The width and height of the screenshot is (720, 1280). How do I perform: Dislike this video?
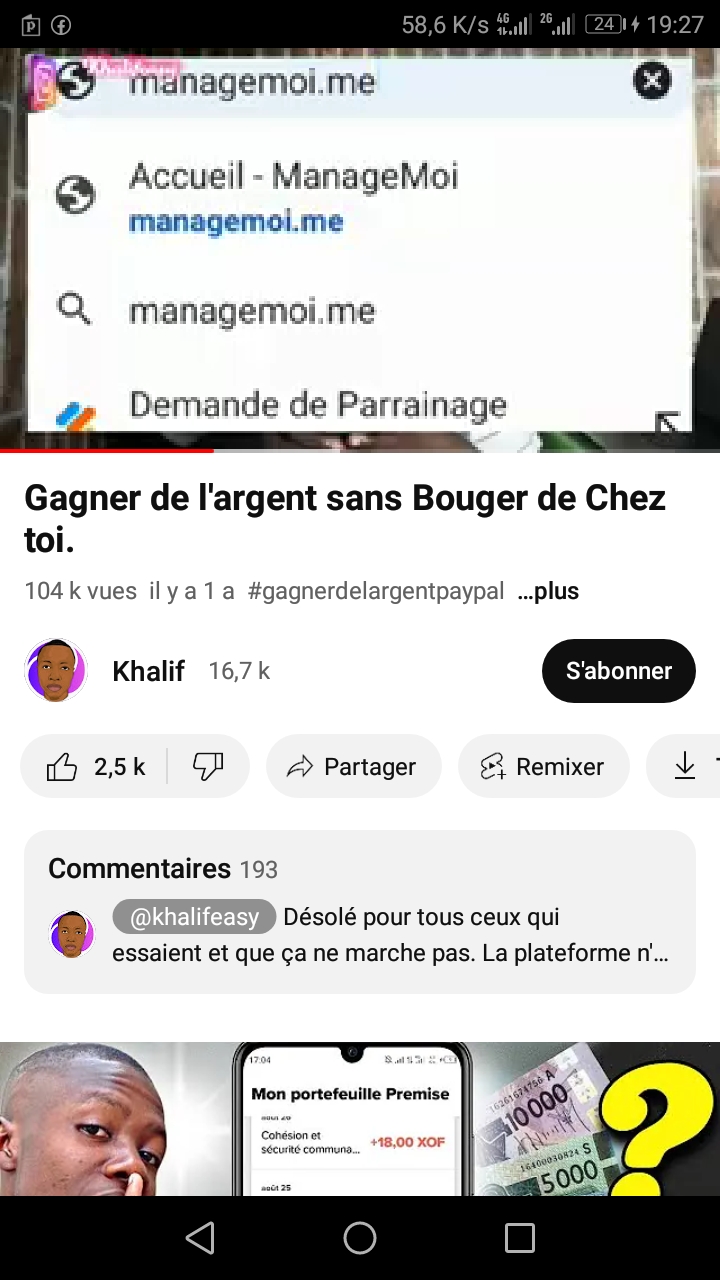point(208,767)
